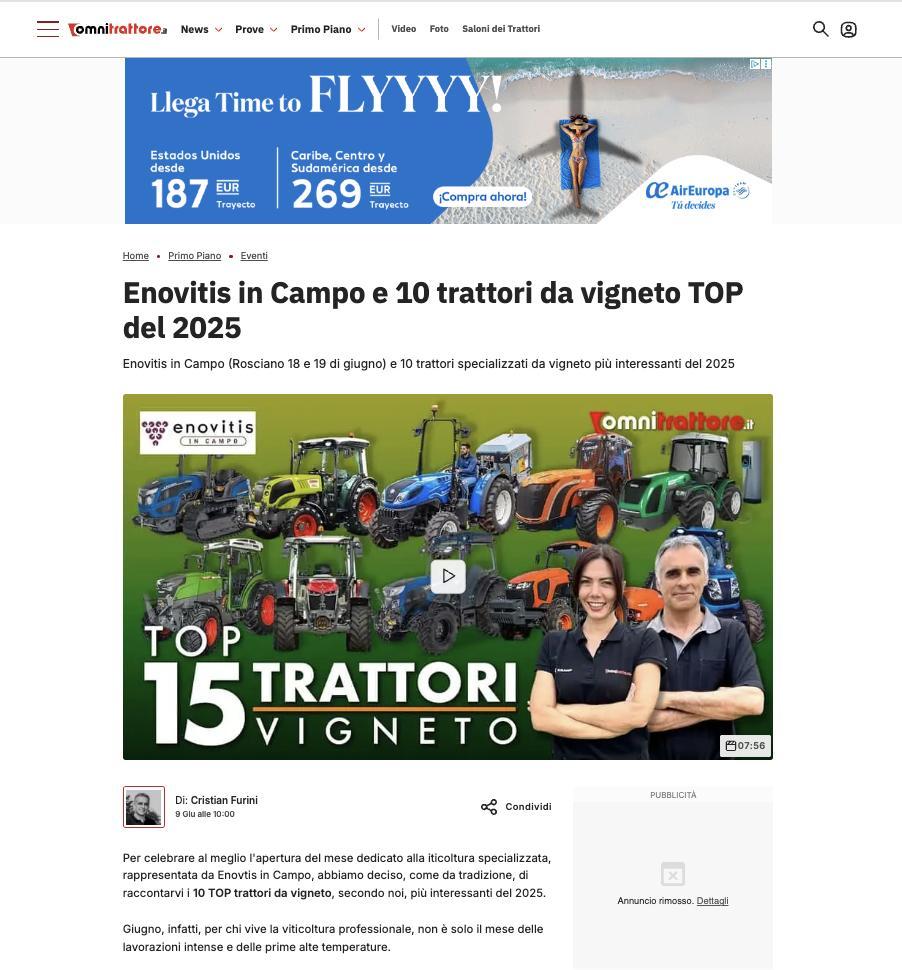Open the hamburger menu

point(47,29)
